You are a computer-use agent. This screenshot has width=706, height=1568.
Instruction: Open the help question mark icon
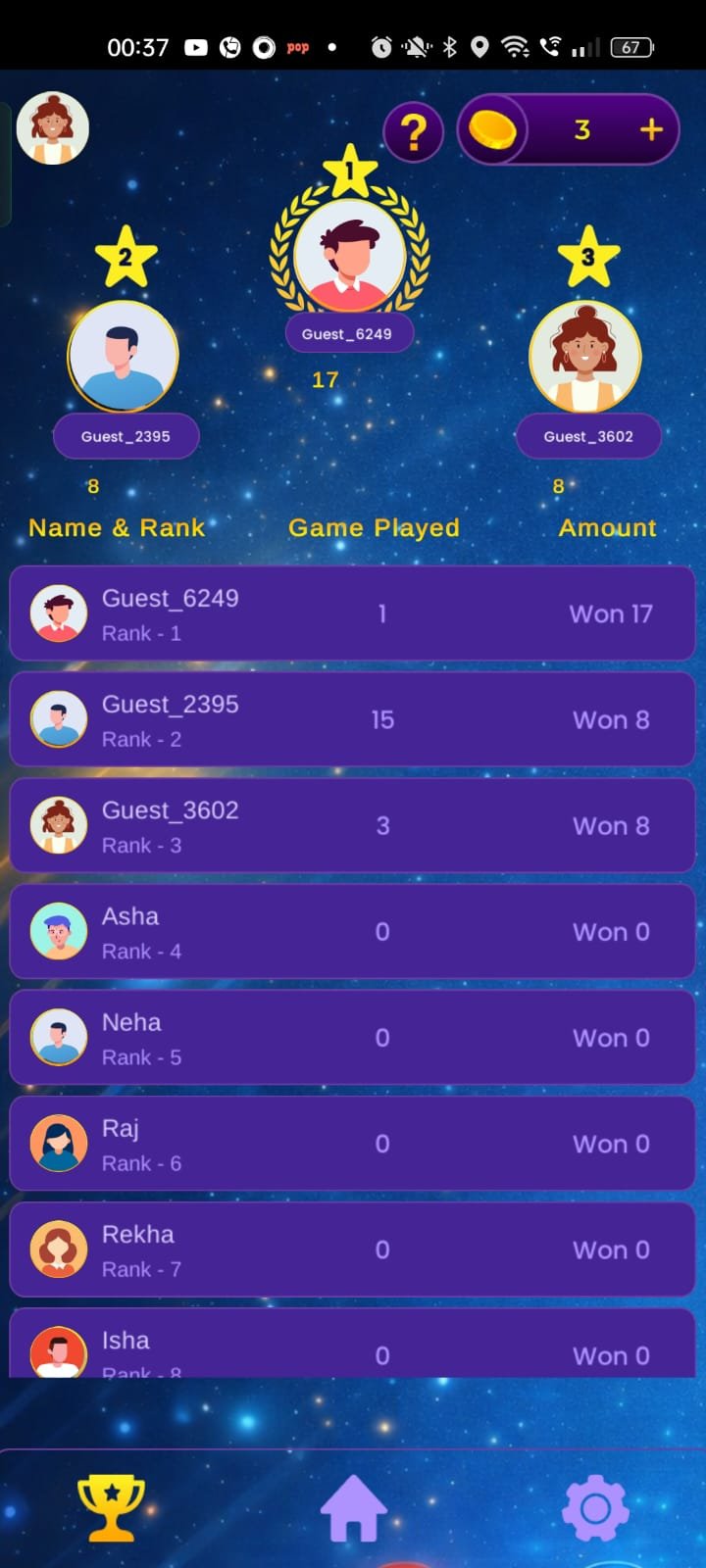(x=414, y=130)
